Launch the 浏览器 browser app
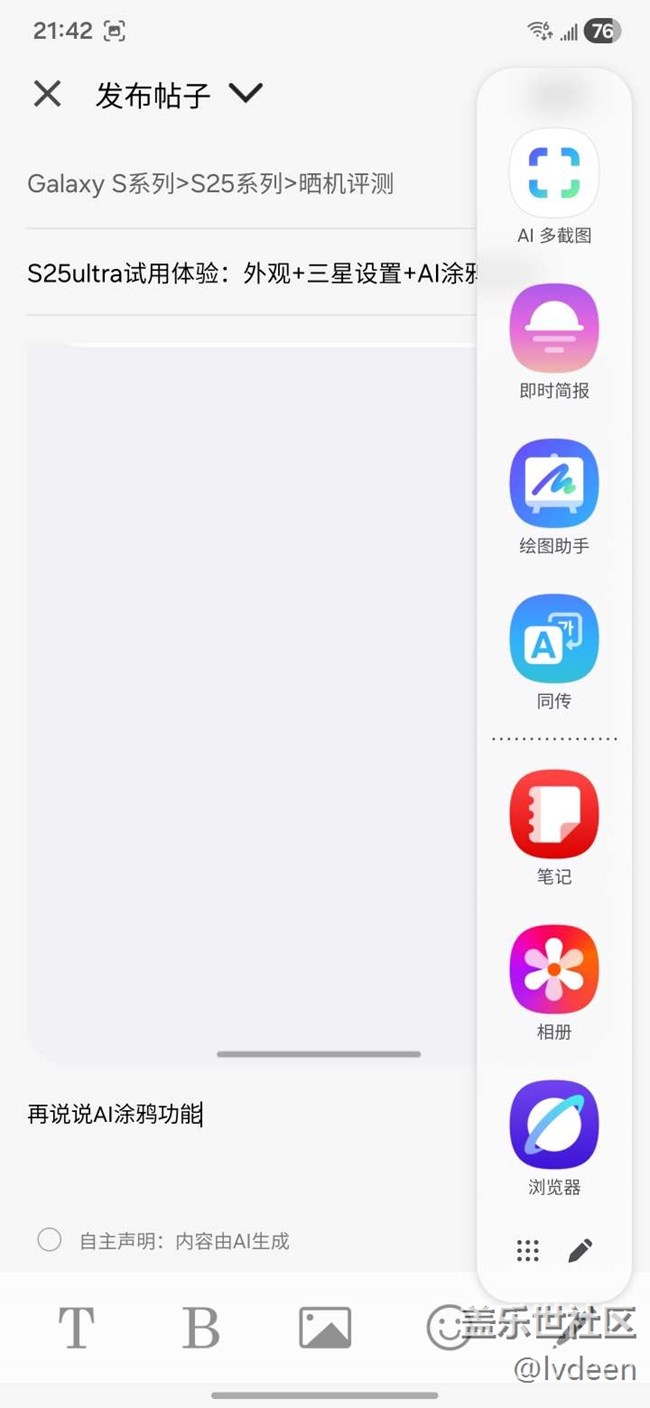Screen dimensions: 650x1408 [x=554, y=1125]
